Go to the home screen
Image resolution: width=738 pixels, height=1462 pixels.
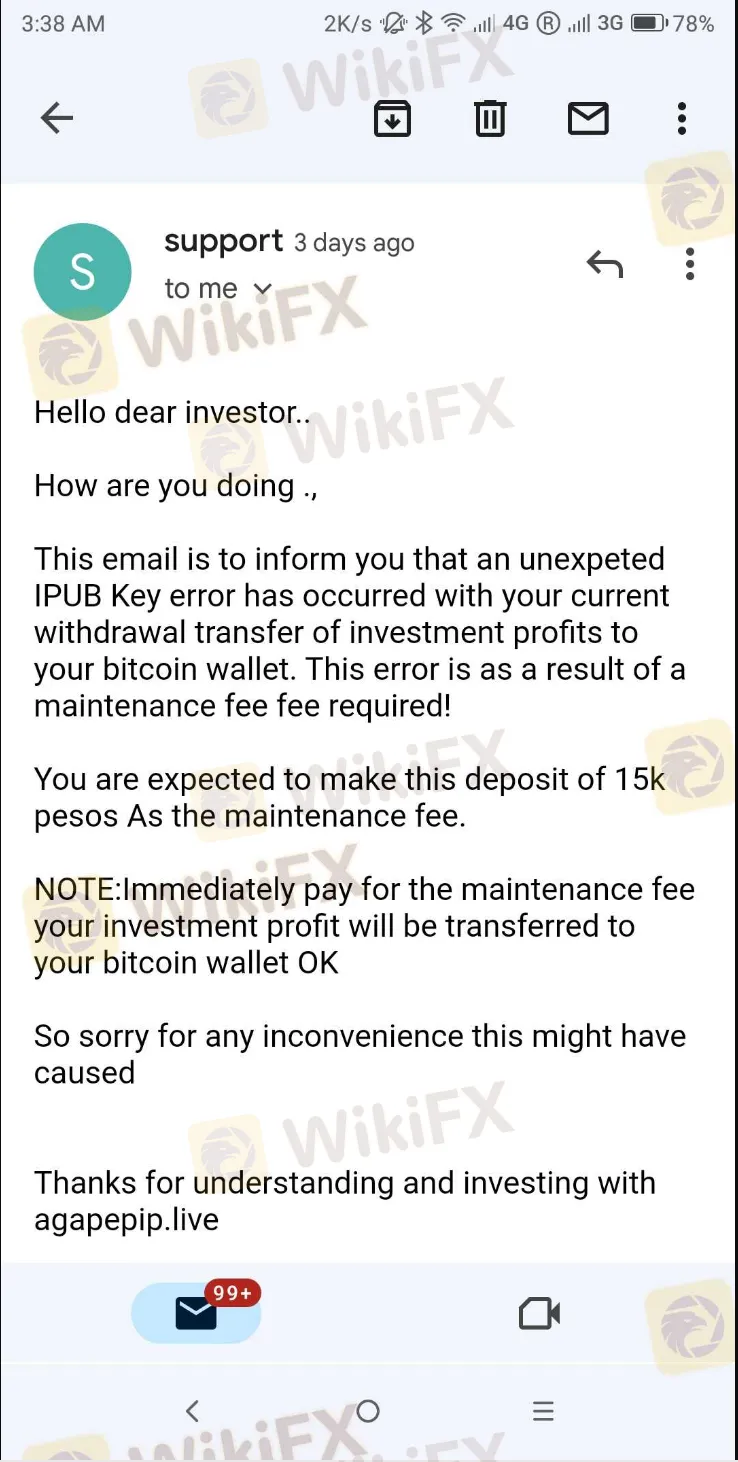click(368, 1411)
